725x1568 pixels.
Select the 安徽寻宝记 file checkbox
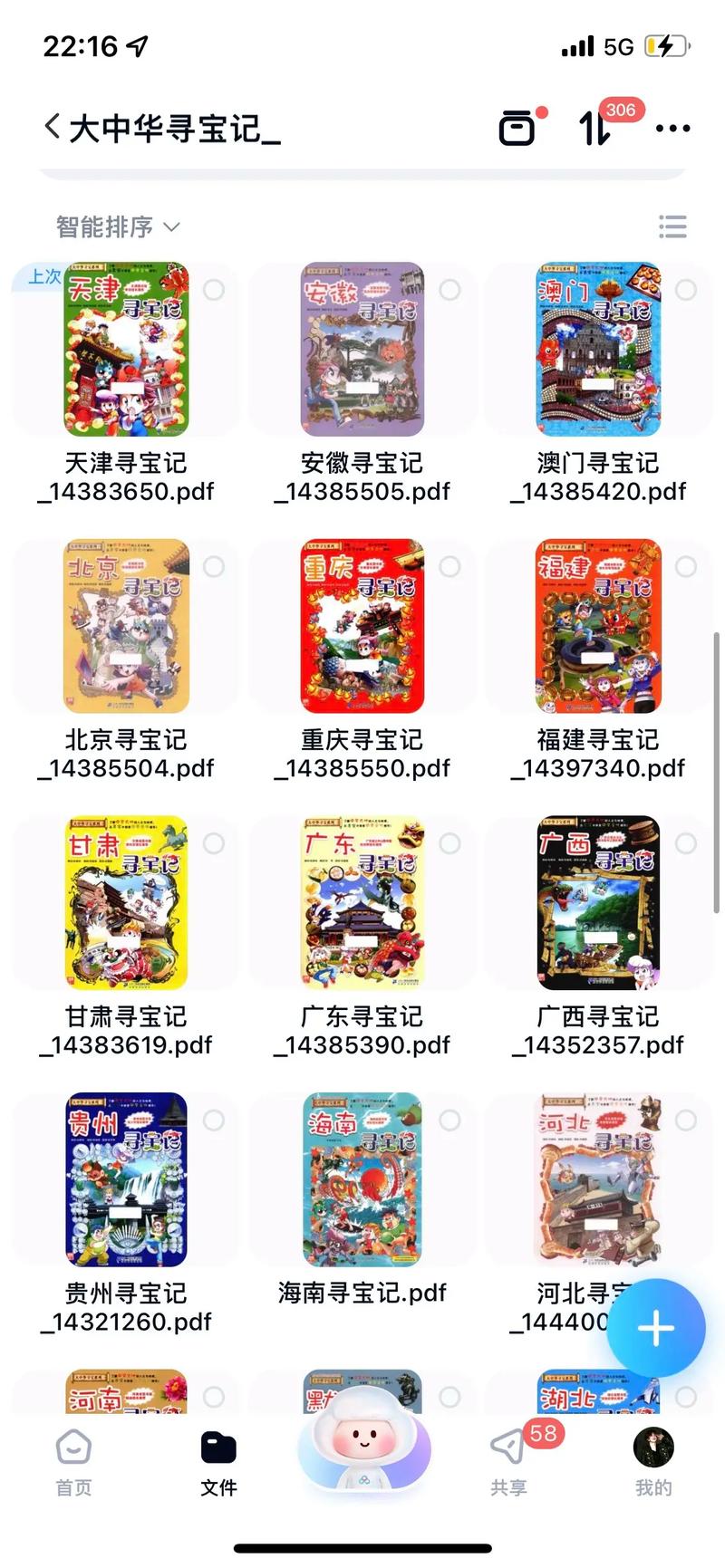coord(450,288)
